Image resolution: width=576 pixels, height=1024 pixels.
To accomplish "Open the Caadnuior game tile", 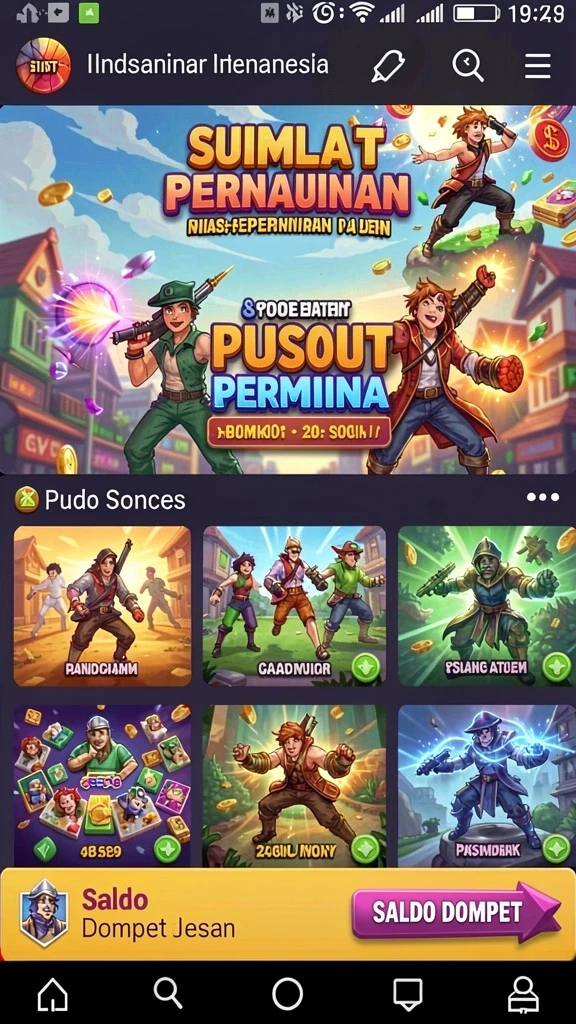I will tap(295, 606).
